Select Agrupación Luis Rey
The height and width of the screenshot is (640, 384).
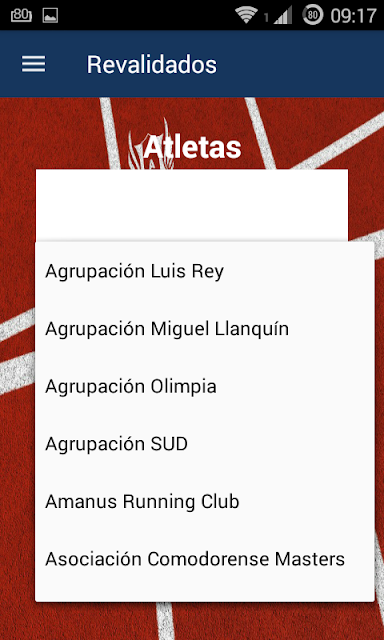coord(204,271)
